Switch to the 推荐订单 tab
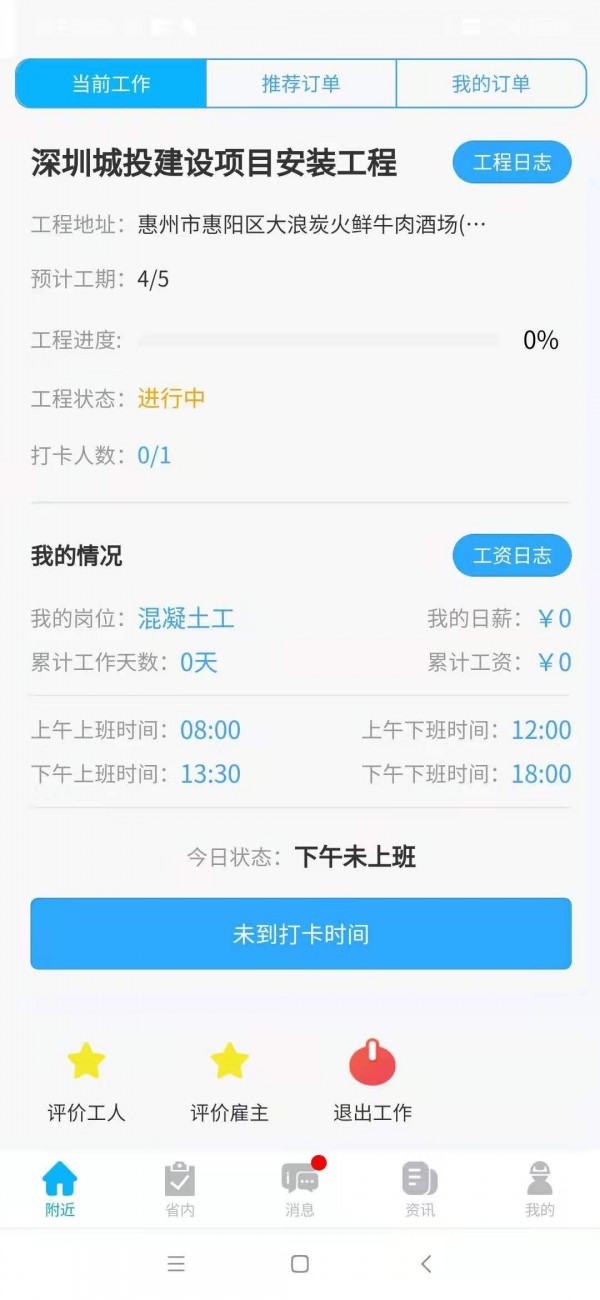Screen dimensions: 600x1300 (x=301, y=84)
